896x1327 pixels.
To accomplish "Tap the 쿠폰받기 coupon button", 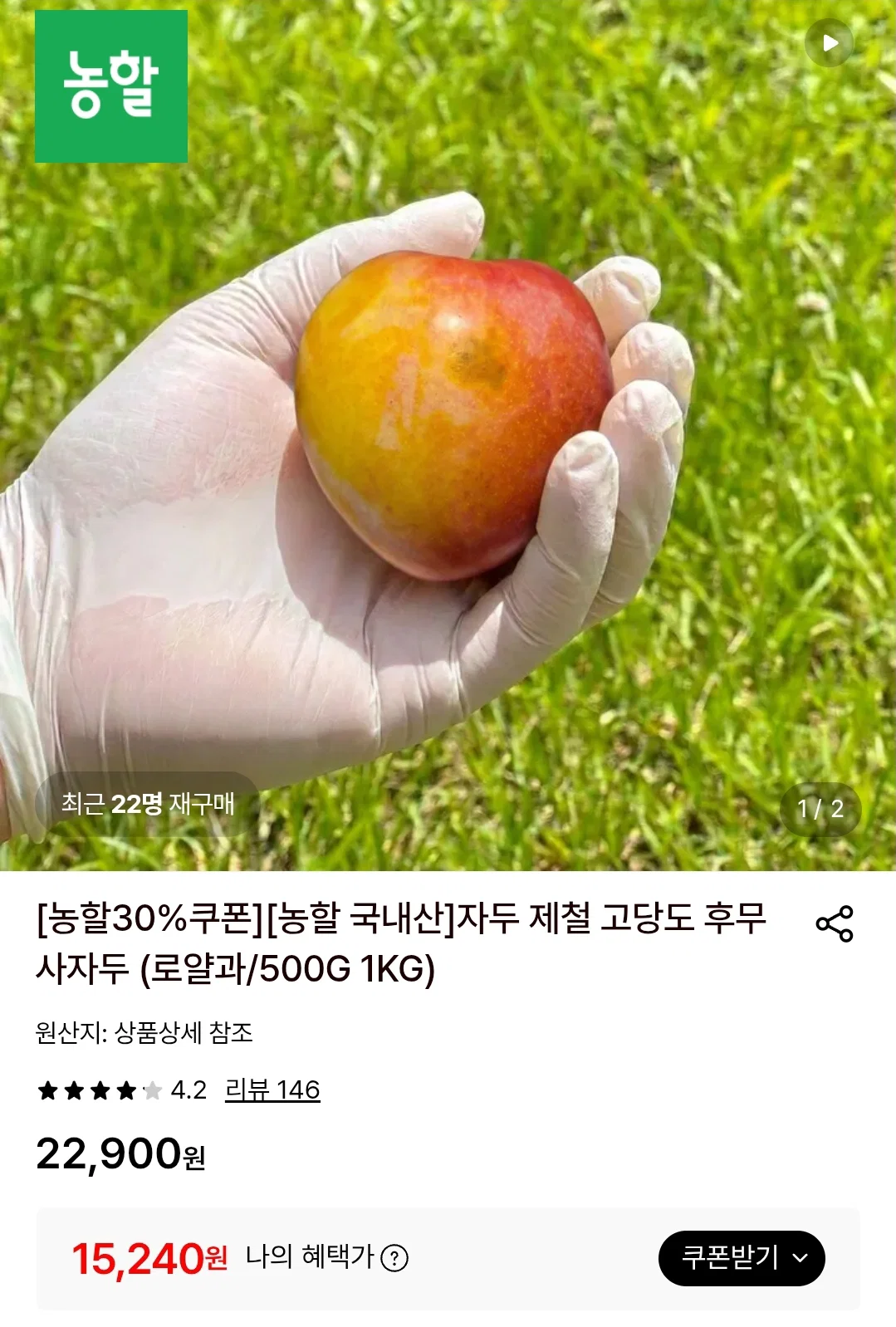I will (742, 1258).
